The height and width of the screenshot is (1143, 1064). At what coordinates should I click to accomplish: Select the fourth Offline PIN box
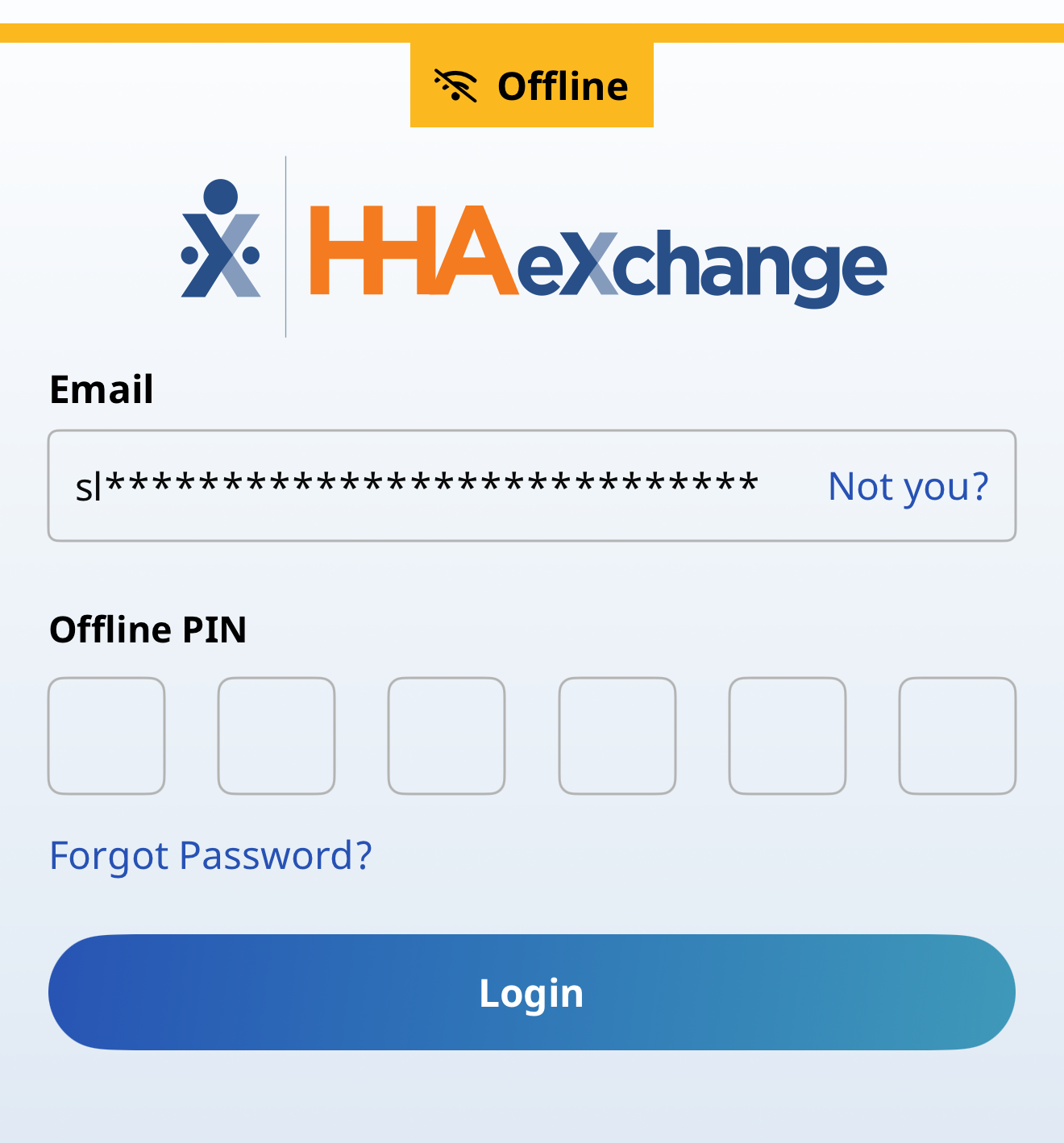coord(617,736)
